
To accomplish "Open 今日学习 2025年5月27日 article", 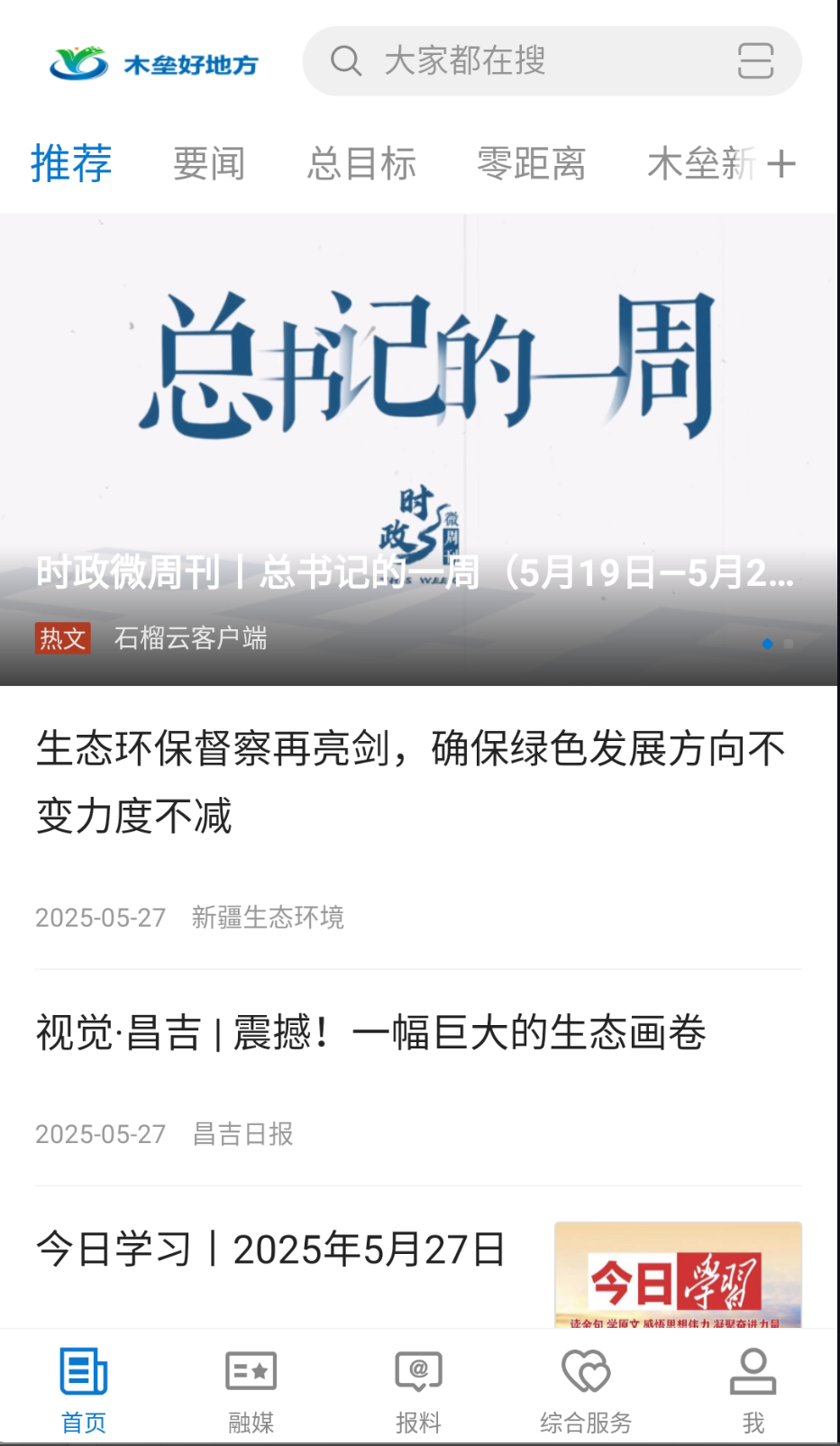I will [x=270, y=1249].
